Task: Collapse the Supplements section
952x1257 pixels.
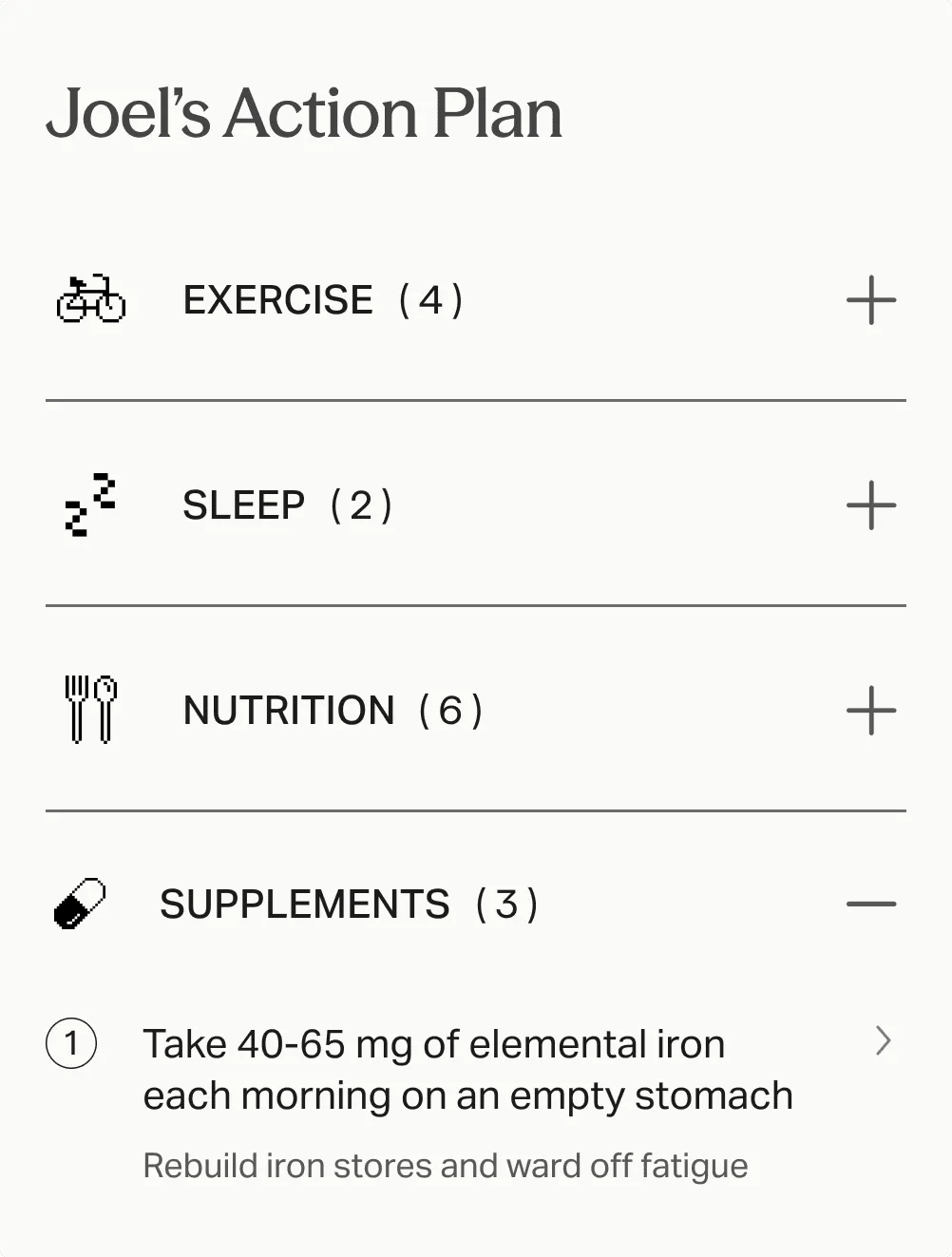Action: [x=870, y=904]
